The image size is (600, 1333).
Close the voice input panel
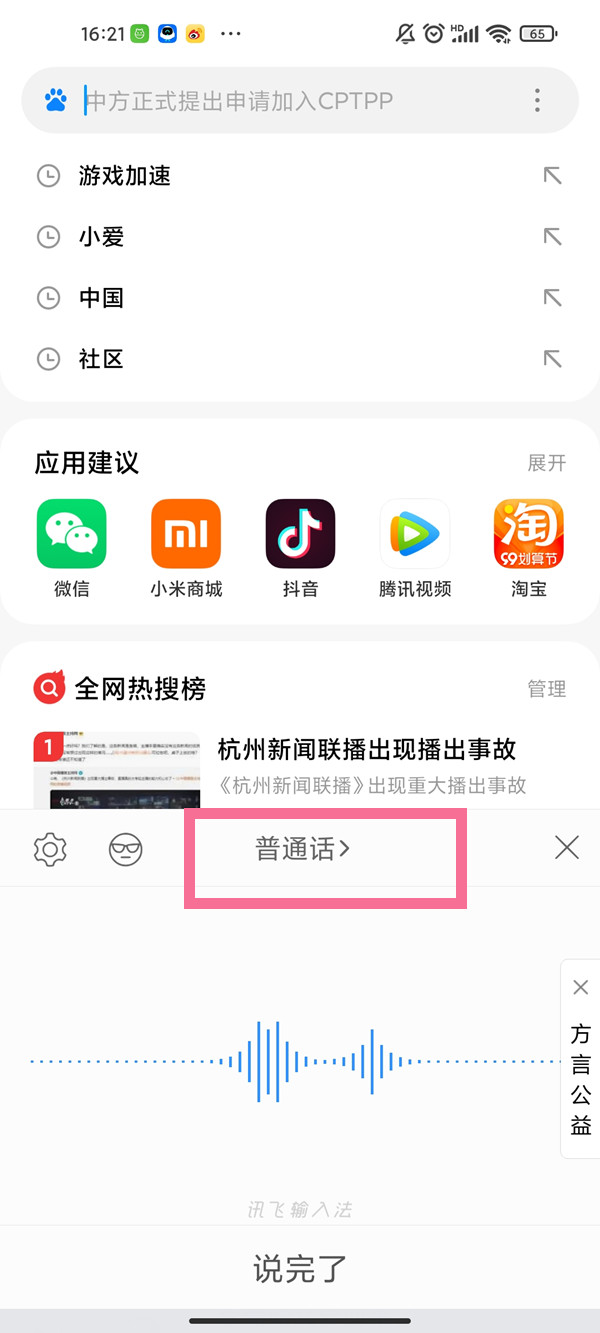coord(566,848)
